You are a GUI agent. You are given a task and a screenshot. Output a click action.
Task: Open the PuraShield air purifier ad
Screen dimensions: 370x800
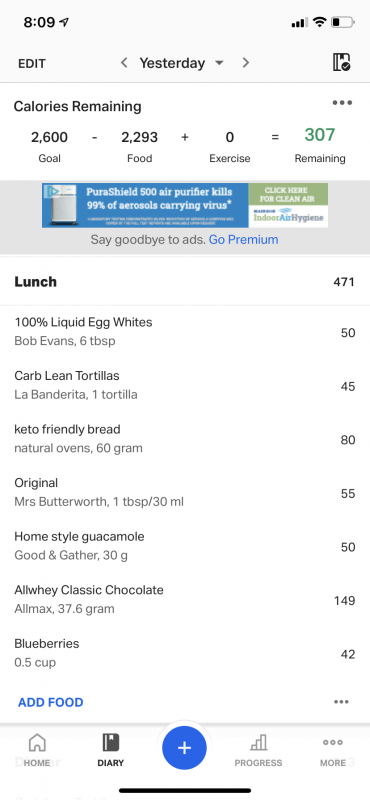[x=185, y=205]
